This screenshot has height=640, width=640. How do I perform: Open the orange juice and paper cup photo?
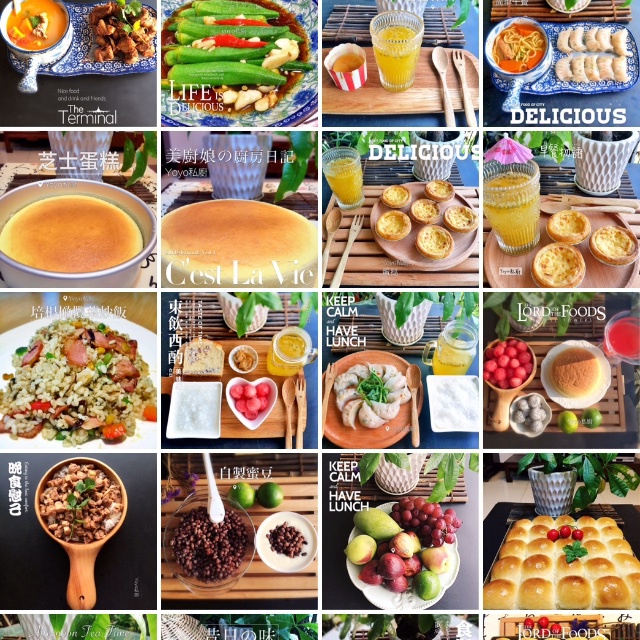click(x=400, y=63)
